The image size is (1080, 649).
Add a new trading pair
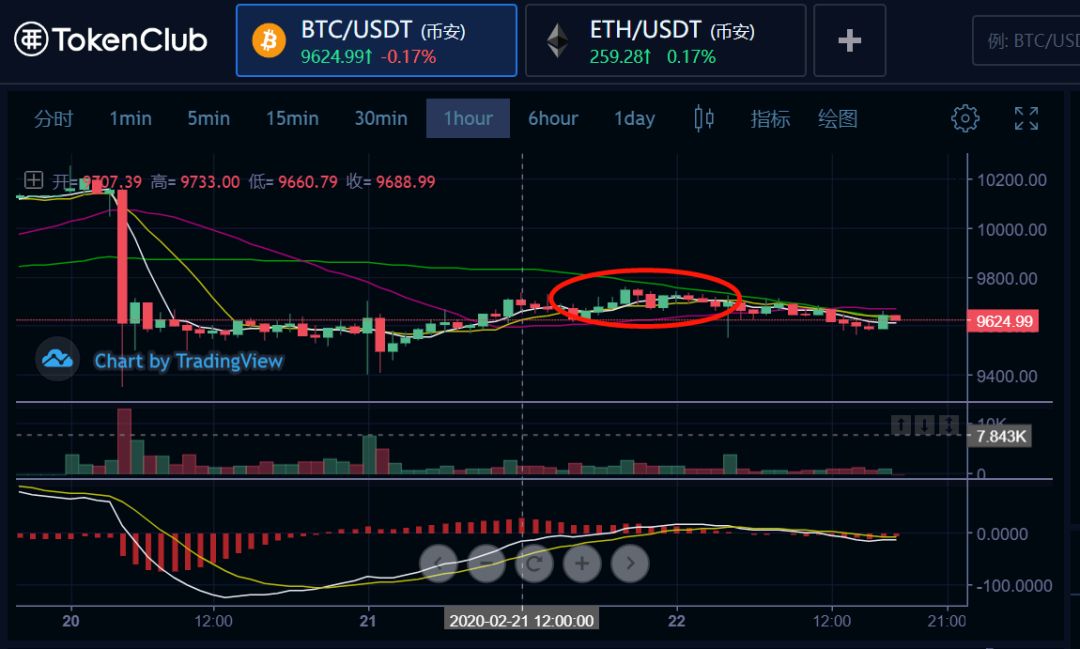click(x=849, y=41)
